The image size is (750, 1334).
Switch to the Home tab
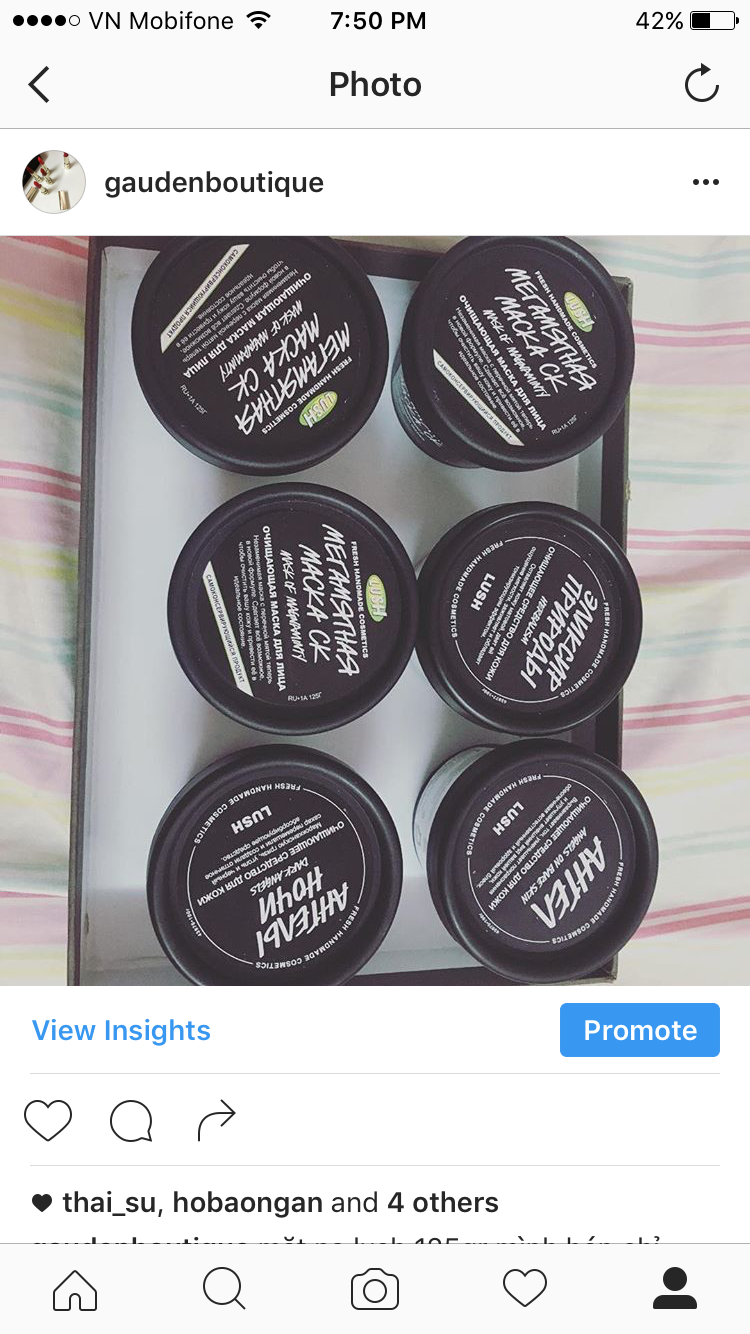tap(75, 1289)
